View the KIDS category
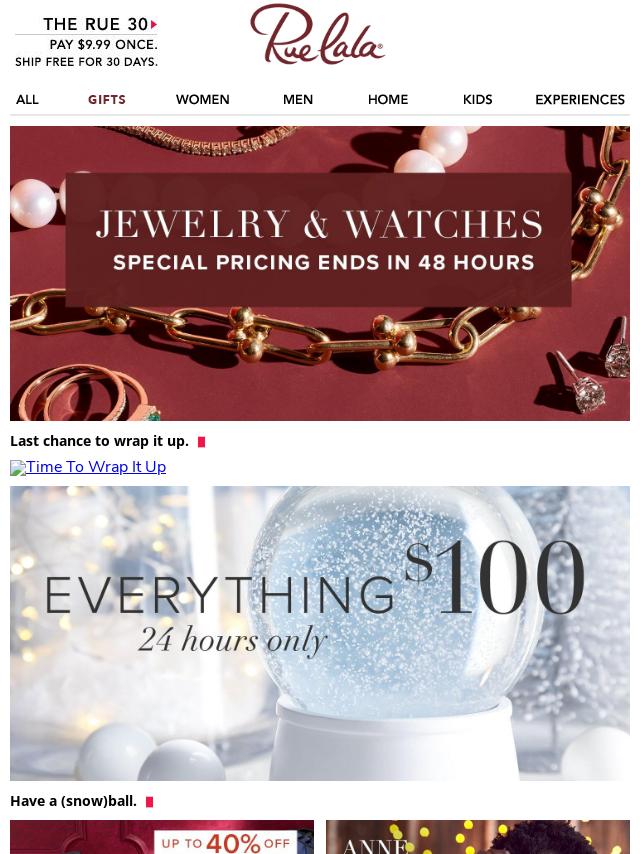 477,99
